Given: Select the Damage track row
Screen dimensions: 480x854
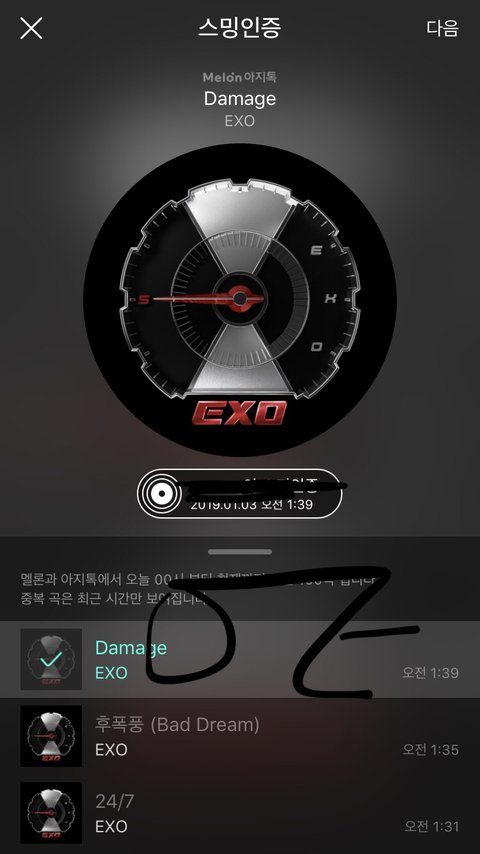Looking at the screenshot, I should 240,660.
